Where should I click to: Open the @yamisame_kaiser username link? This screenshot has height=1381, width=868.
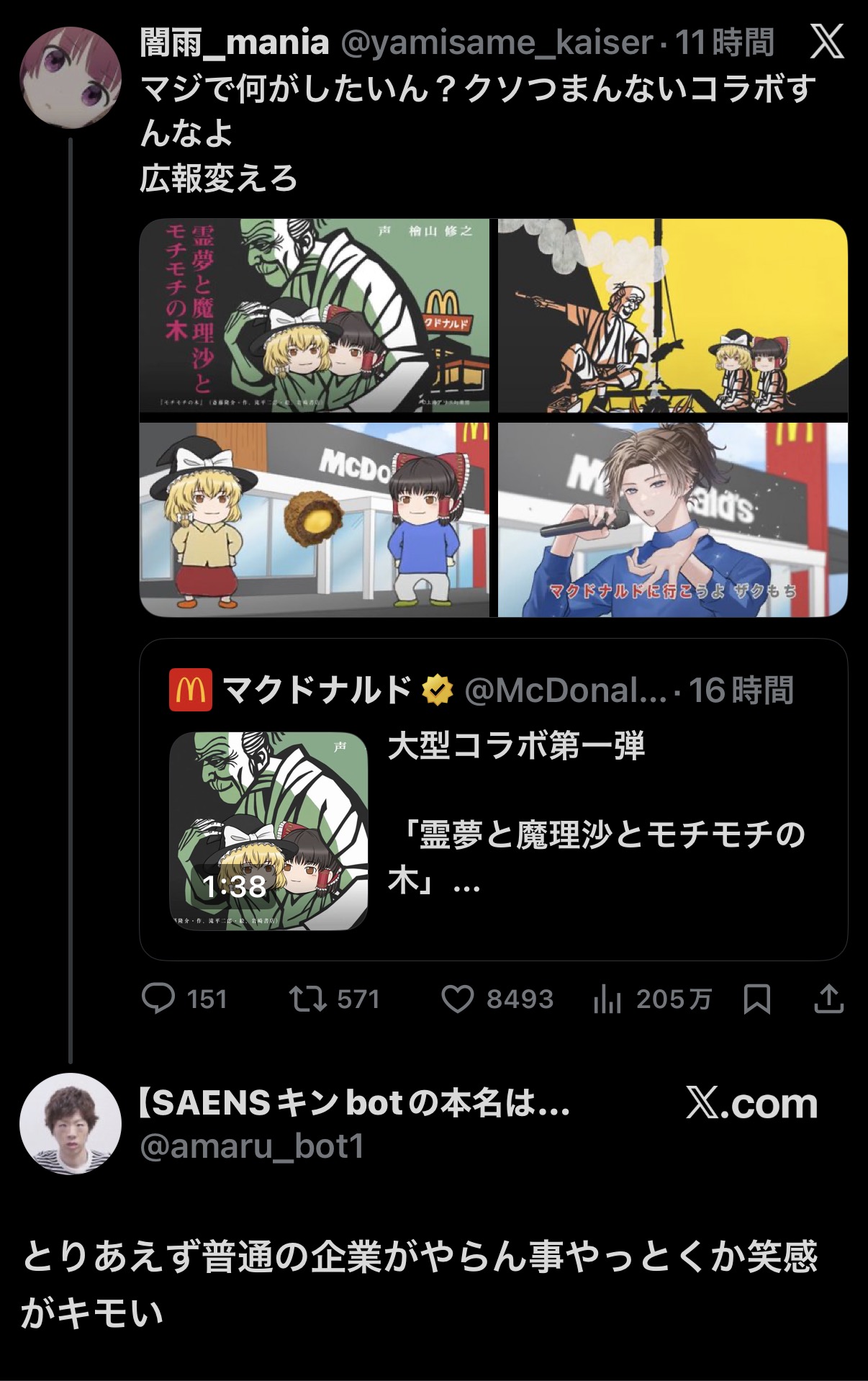point(496,43)
